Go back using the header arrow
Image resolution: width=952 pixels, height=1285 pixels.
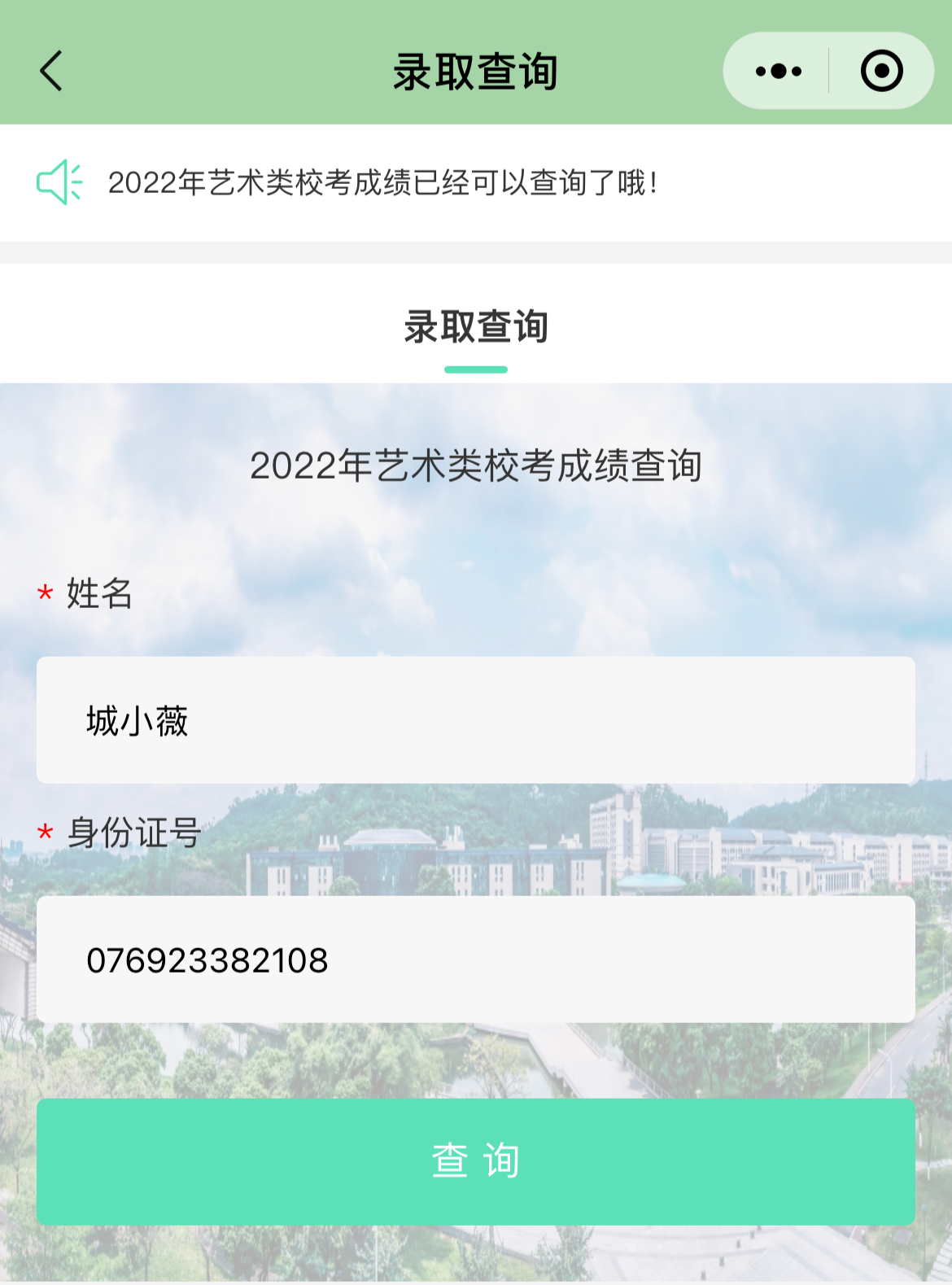51,71
